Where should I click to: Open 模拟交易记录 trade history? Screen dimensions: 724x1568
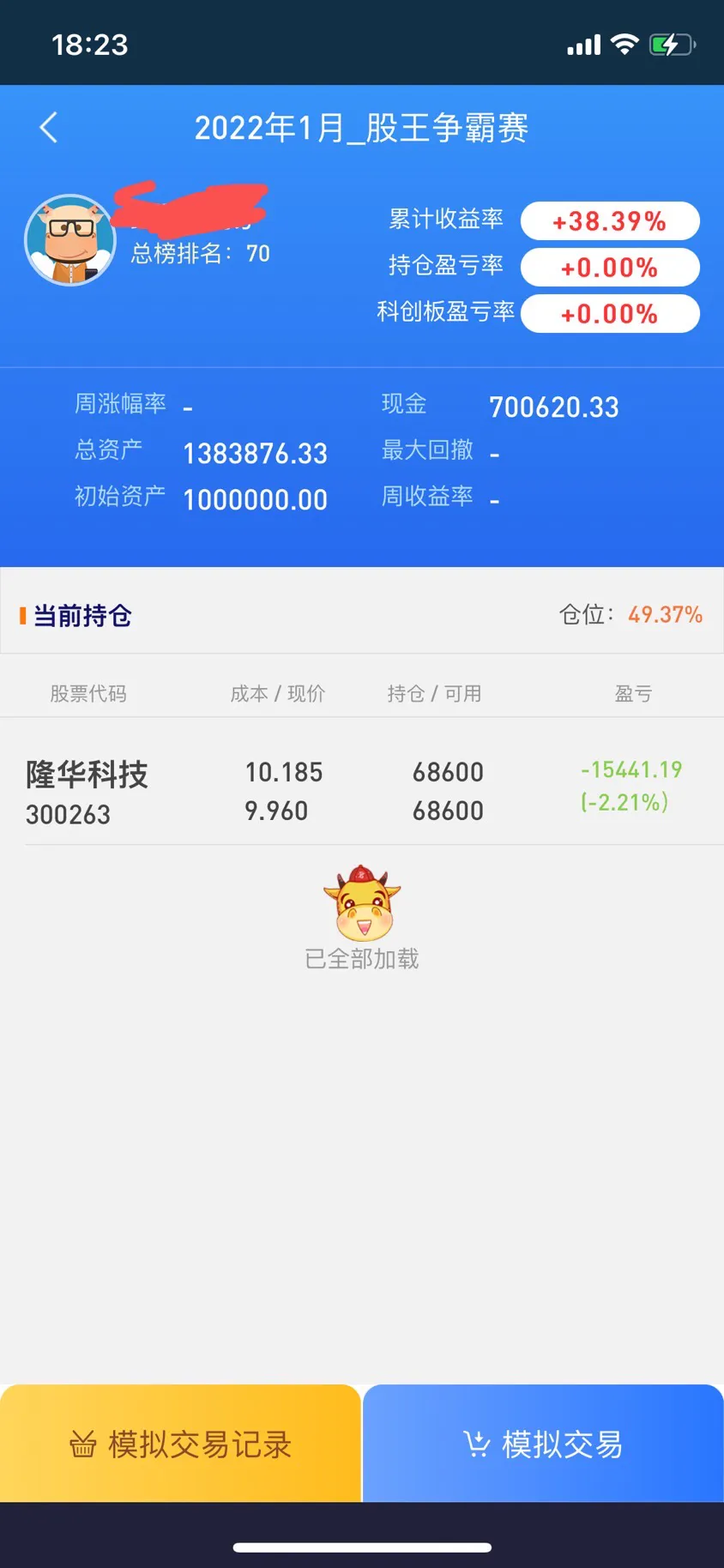180,1444
